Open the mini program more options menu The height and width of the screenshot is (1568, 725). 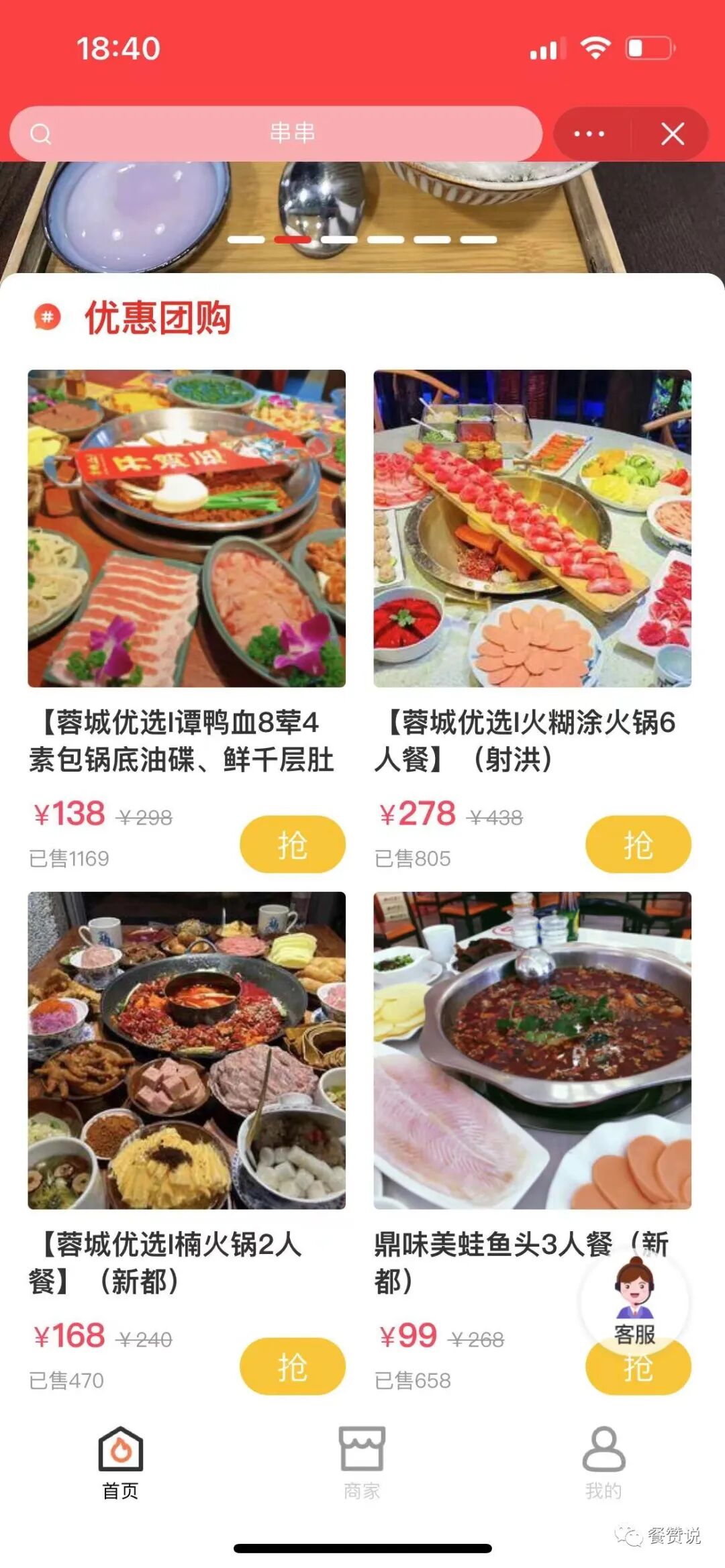pos(589,134)
